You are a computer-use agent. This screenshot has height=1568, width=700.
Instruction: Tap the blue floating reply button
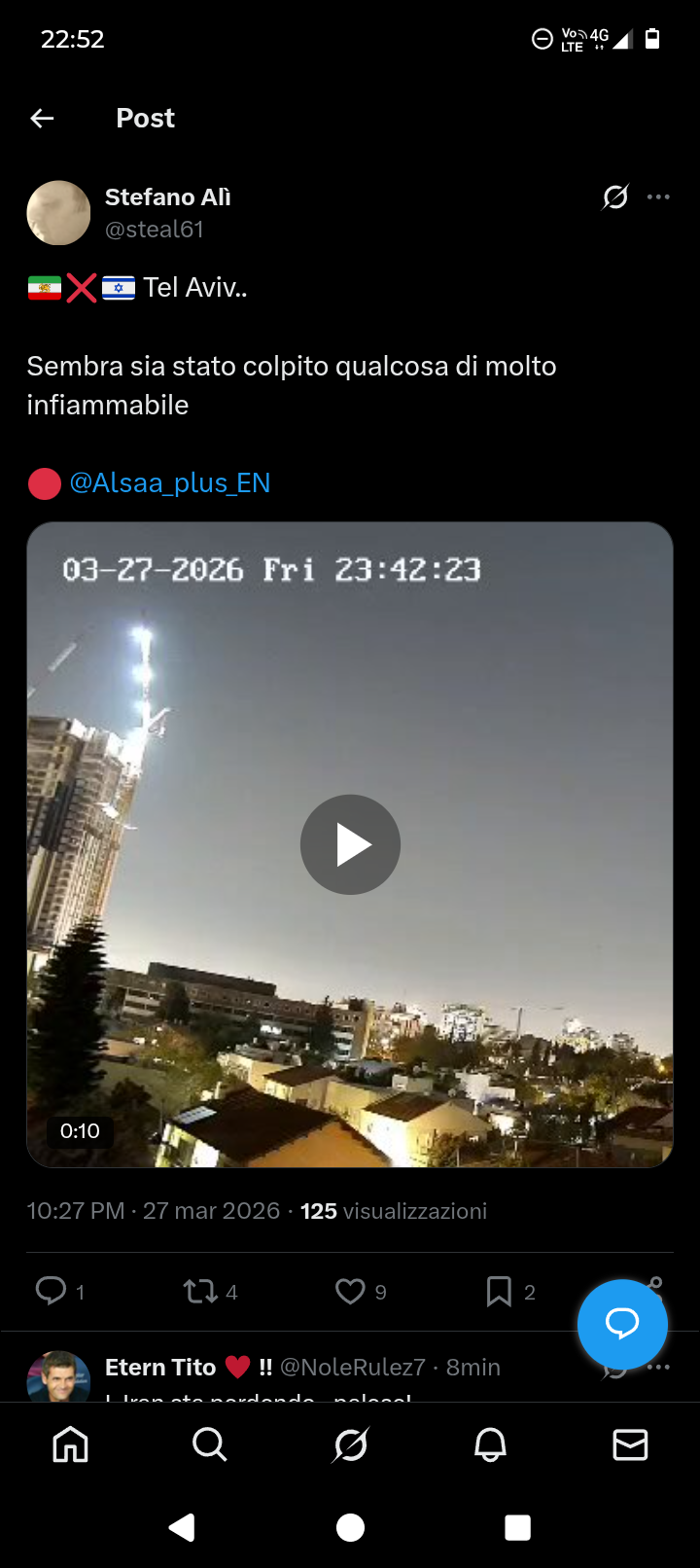tap(622, 1324)
